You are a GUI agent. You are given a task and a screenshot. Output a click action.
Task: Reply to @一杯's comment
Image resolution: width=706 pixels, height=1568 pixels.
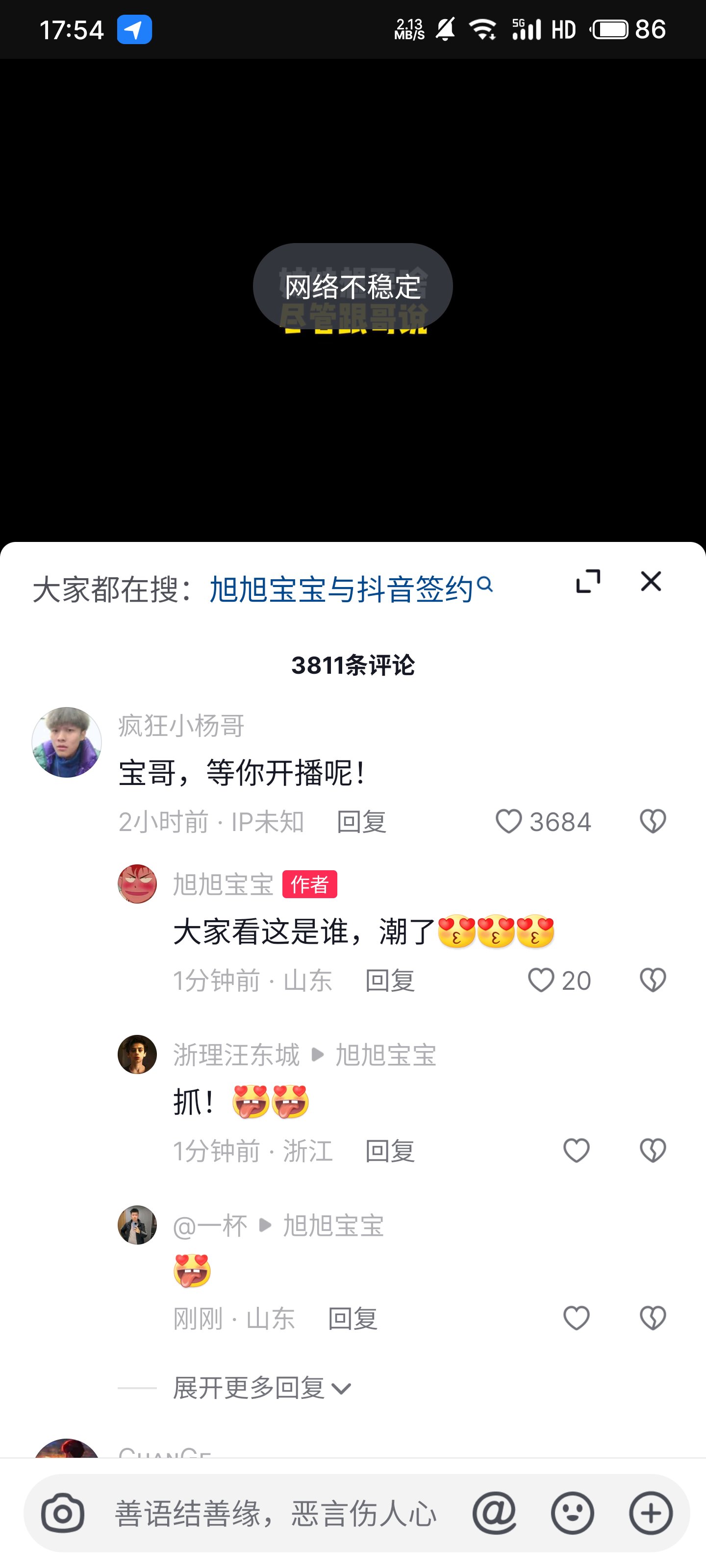pyautogui.click(x=353, y=1319)
